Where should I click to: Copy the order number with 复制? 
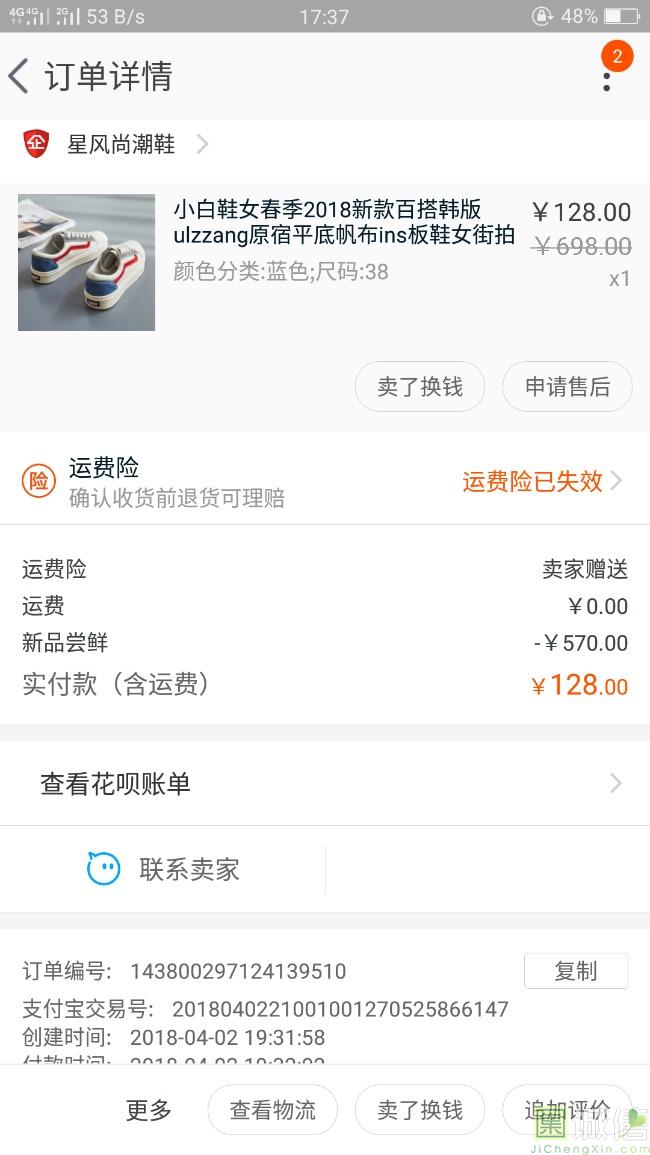tap(575, 971)
